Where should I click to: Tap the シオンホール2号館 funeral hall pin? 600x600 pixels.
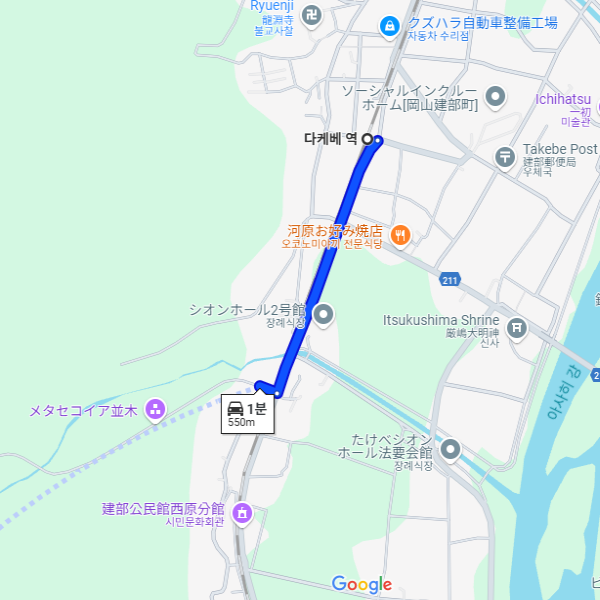coord(324,316)
